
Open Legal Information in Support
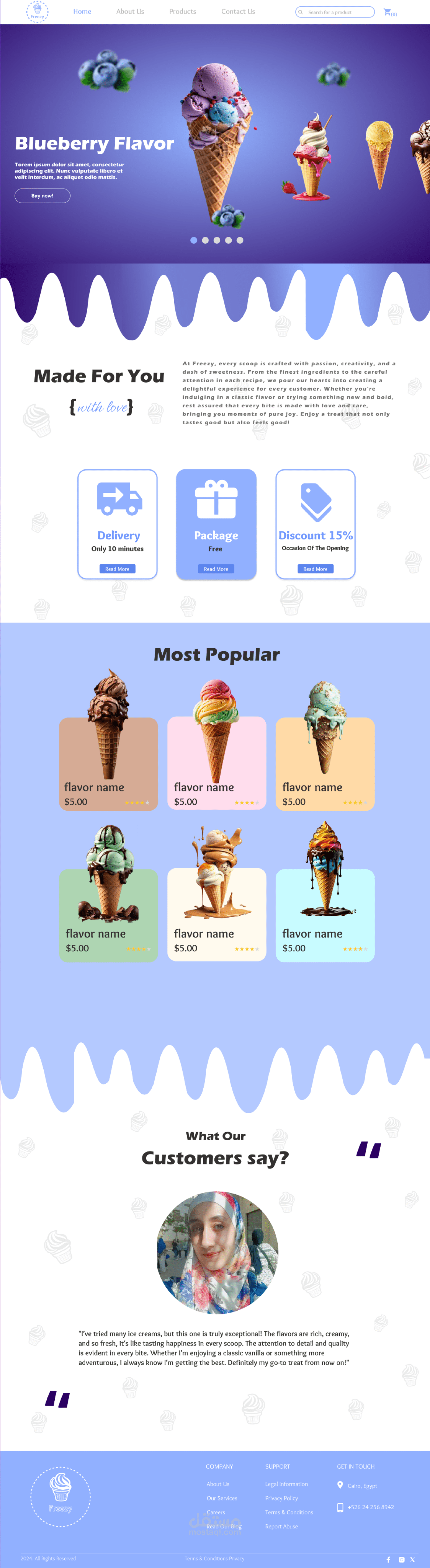point(286,1484)
